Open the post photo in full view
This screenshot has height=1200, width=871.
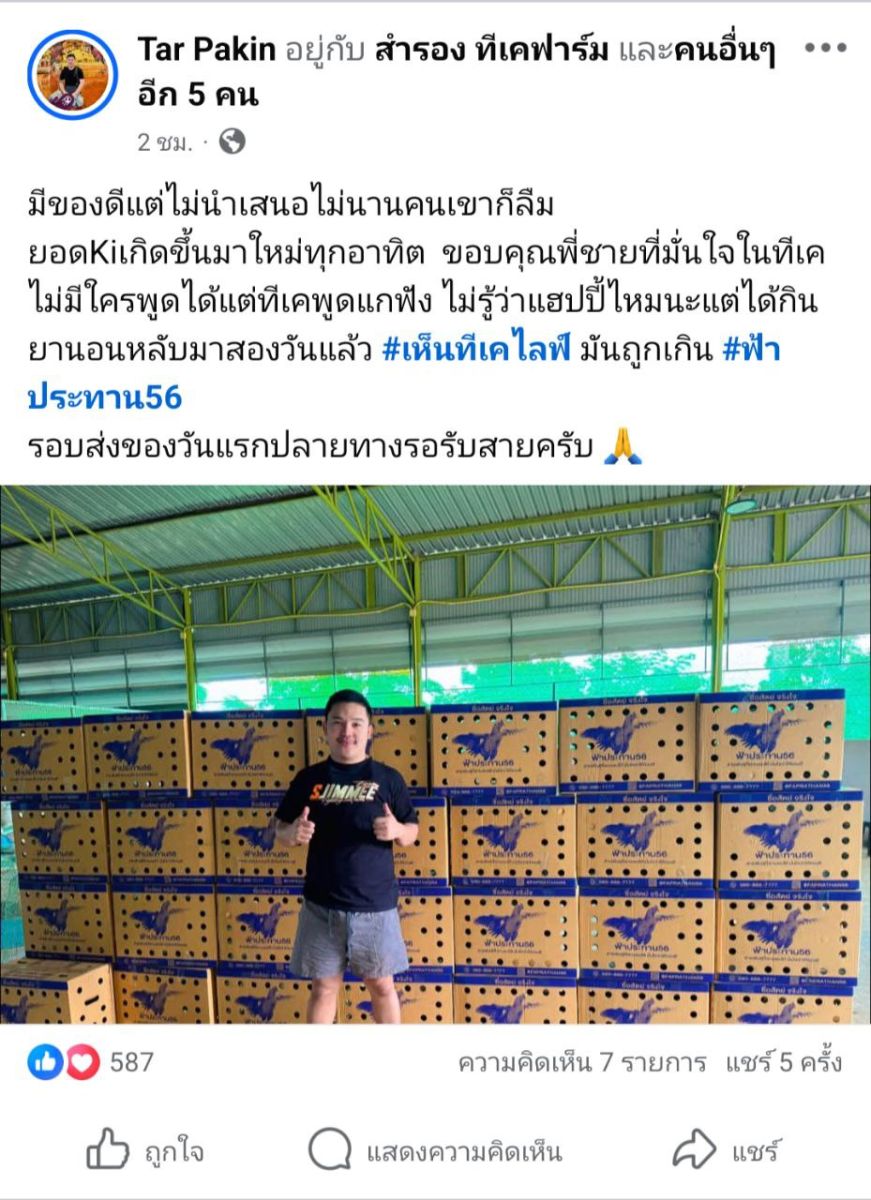point(435,754)
